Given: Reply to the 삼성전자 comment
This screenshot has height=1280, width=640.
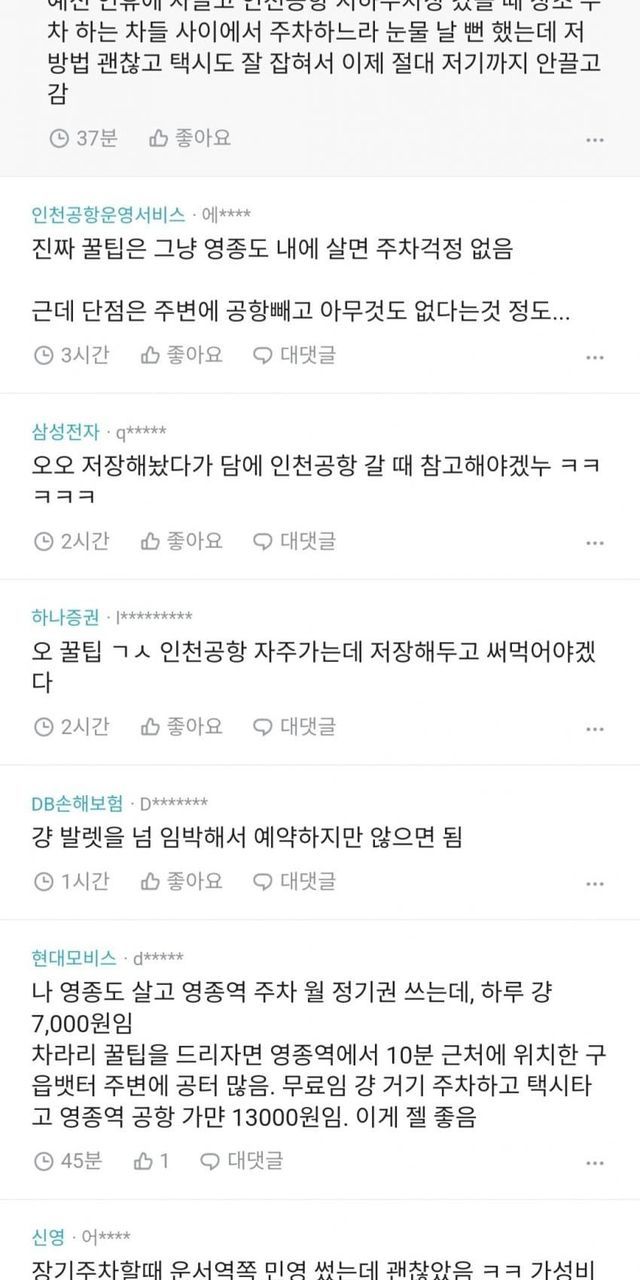Looking at the screenshot, I should tap(293, 540).
